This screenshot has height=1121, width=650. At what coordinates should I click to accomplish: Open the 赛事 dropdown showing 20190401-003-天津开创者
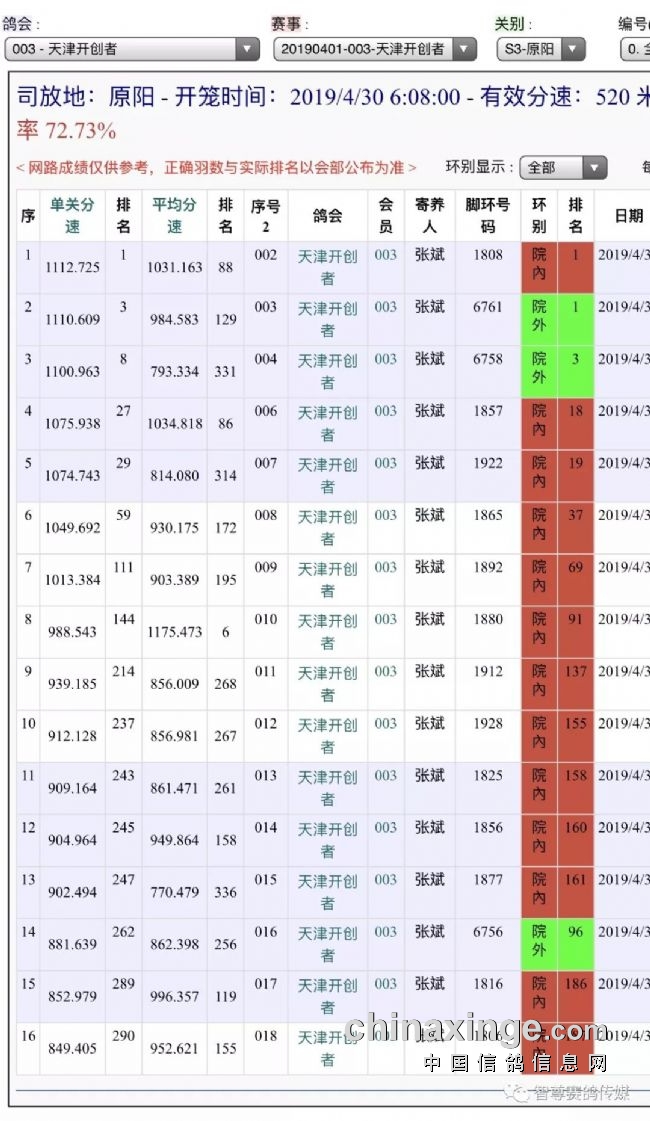click(375, 49)
